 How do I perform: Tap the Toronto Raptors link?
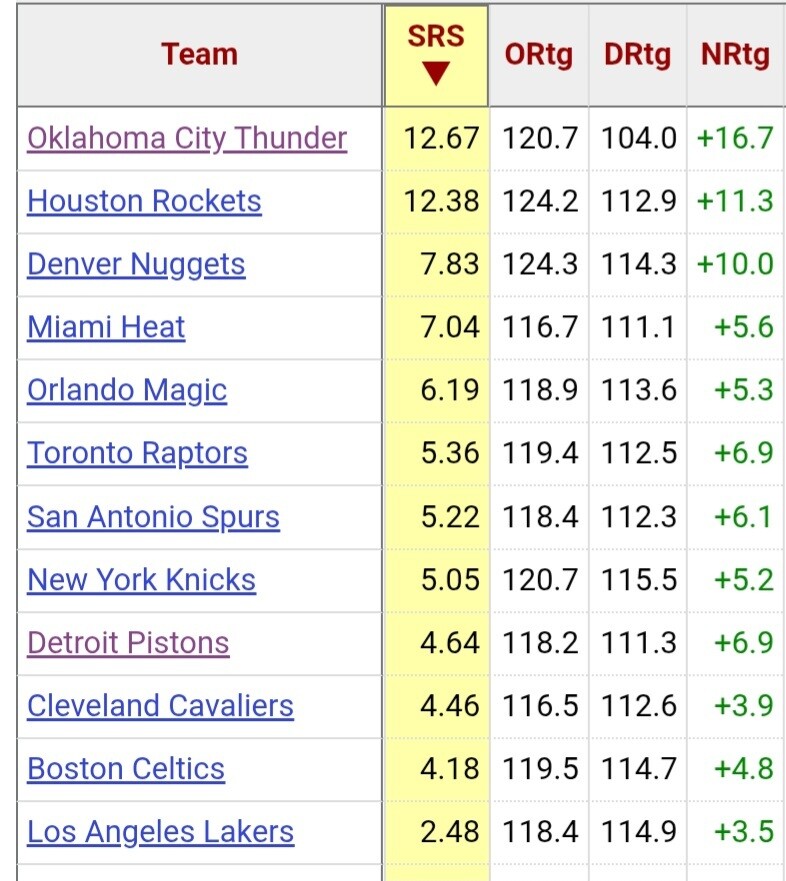pyautogui.click(x=137, y=453)
